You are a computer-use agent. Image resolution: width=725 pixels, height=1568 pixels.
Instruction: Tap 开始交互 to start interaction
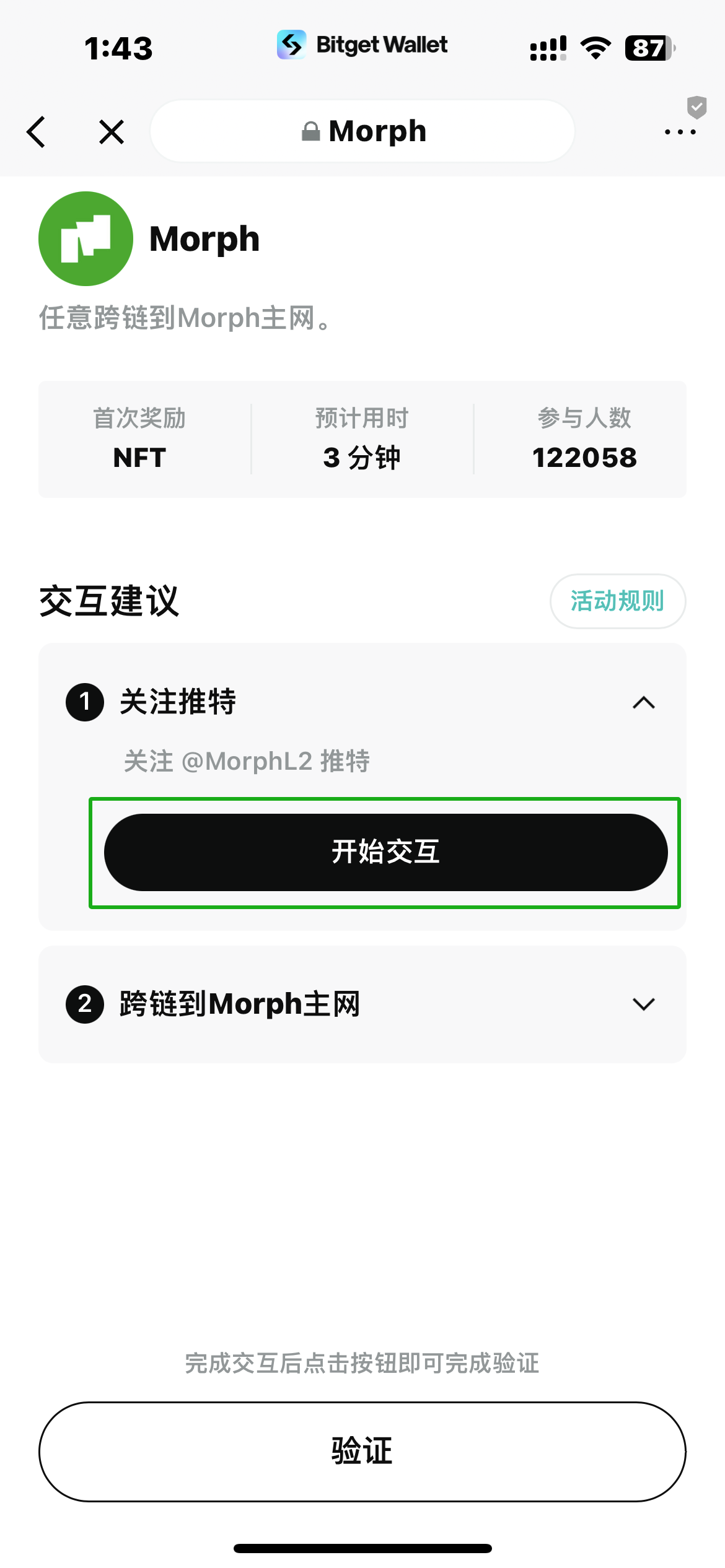(x=385, y=852)
